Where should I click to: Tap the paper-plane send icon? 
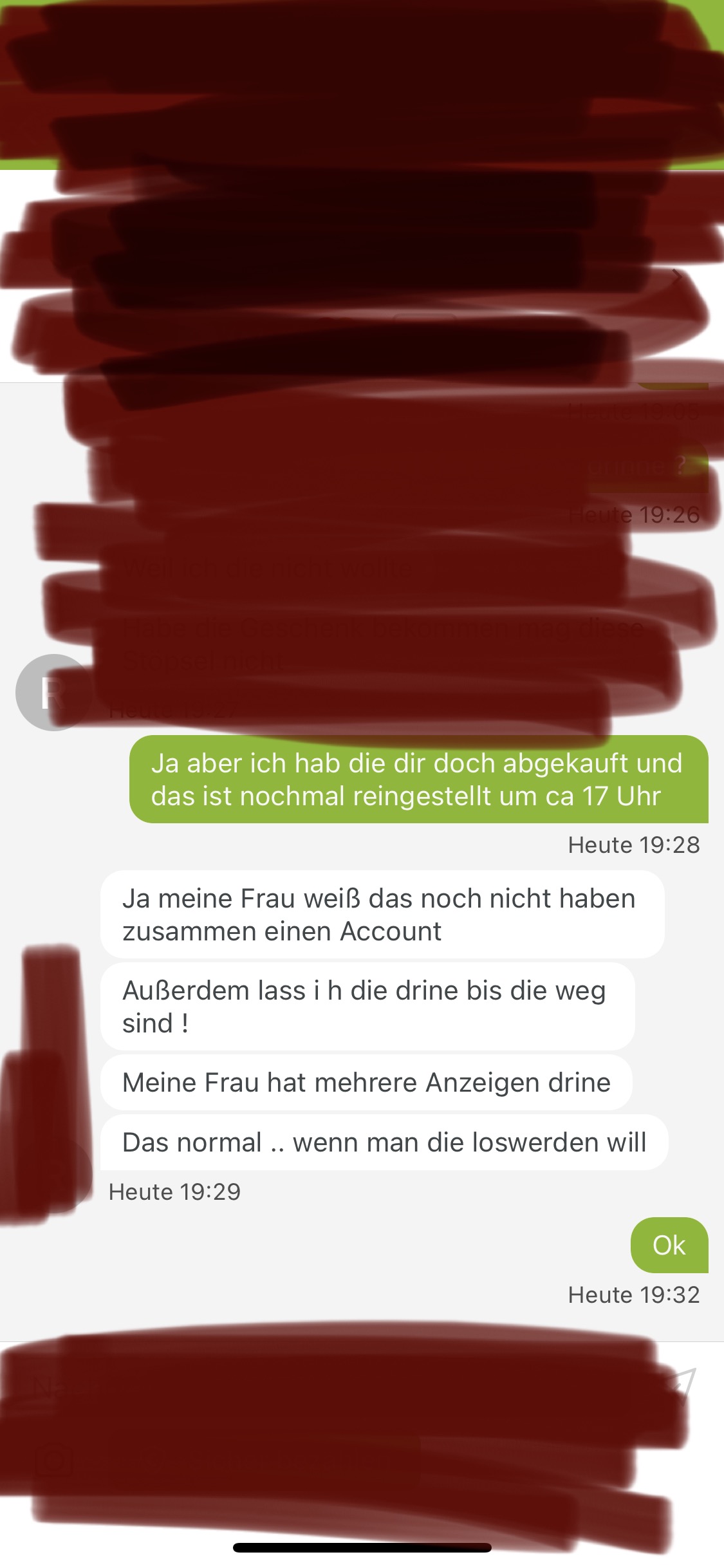680,1383
